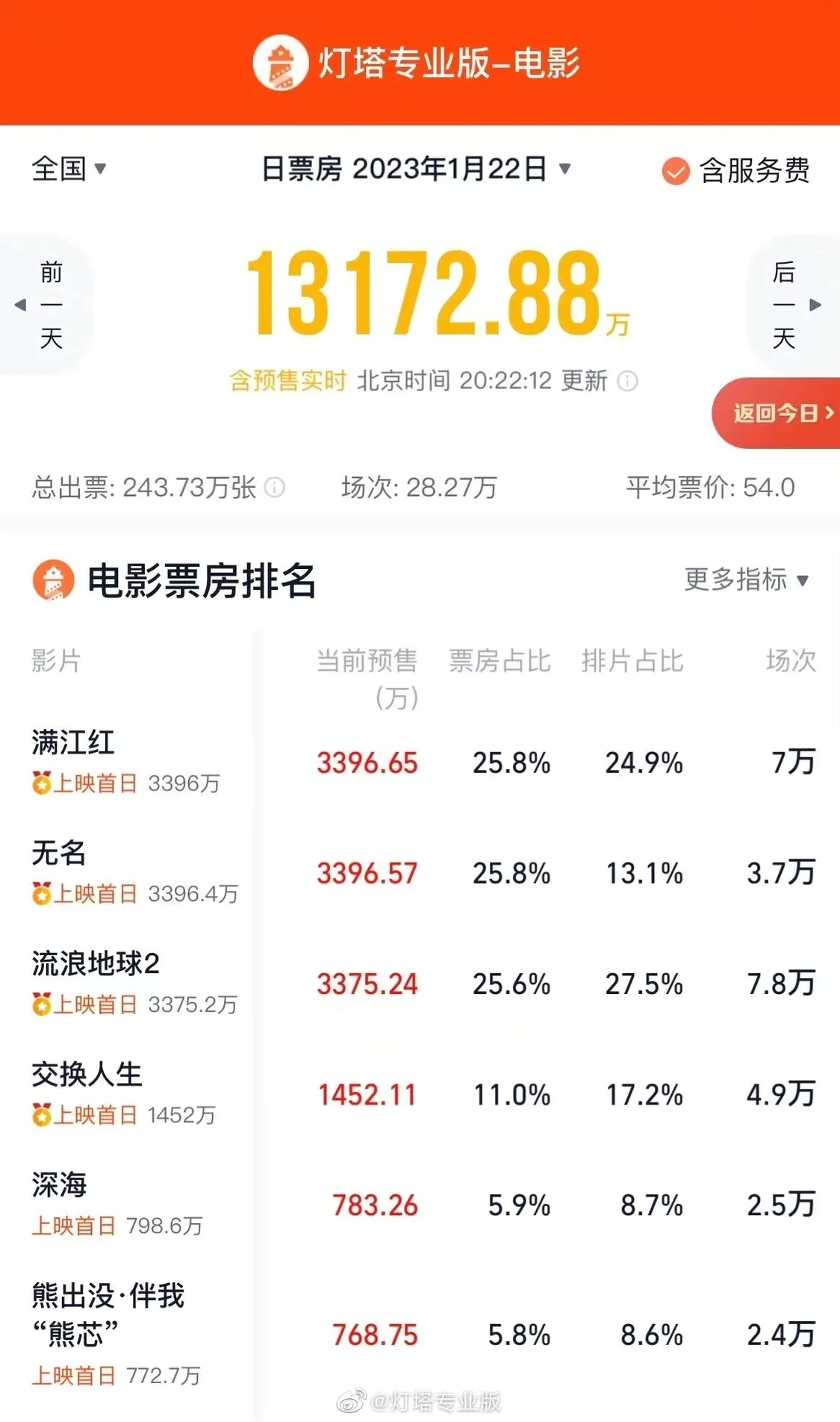The width and height of the screenshot is (840, 1422).
Task: Open the 深海 box office details
Action: coord(60,1185)
